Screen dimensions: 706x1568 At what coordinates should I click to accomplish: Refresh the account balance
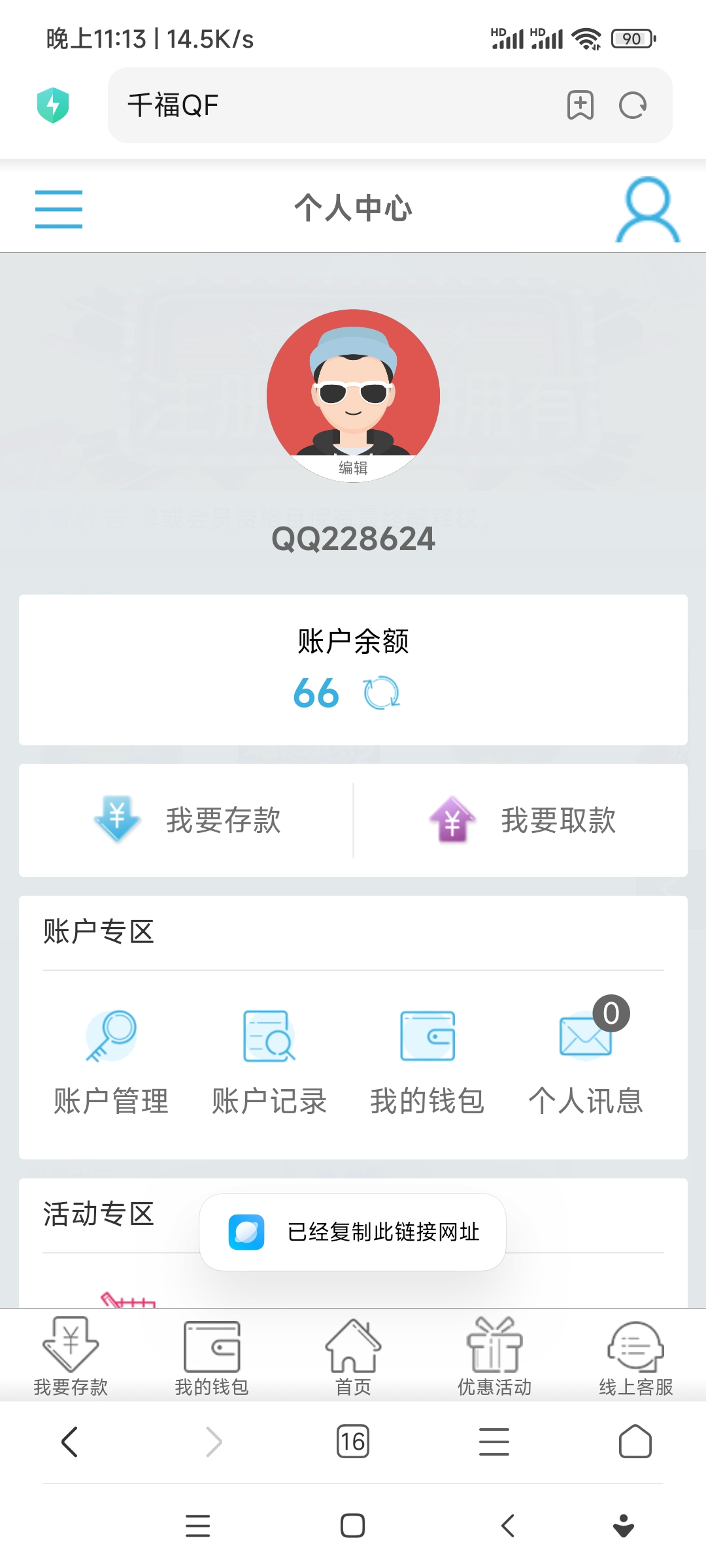point(382,693)
